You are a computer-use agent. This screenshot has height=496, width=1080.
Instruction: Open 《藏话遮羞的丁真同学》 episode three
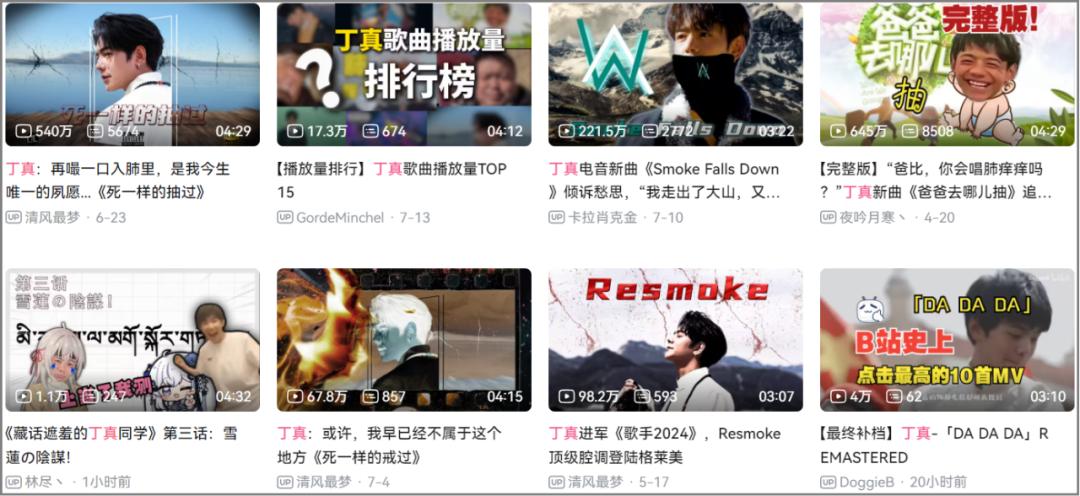coord(132,340)
